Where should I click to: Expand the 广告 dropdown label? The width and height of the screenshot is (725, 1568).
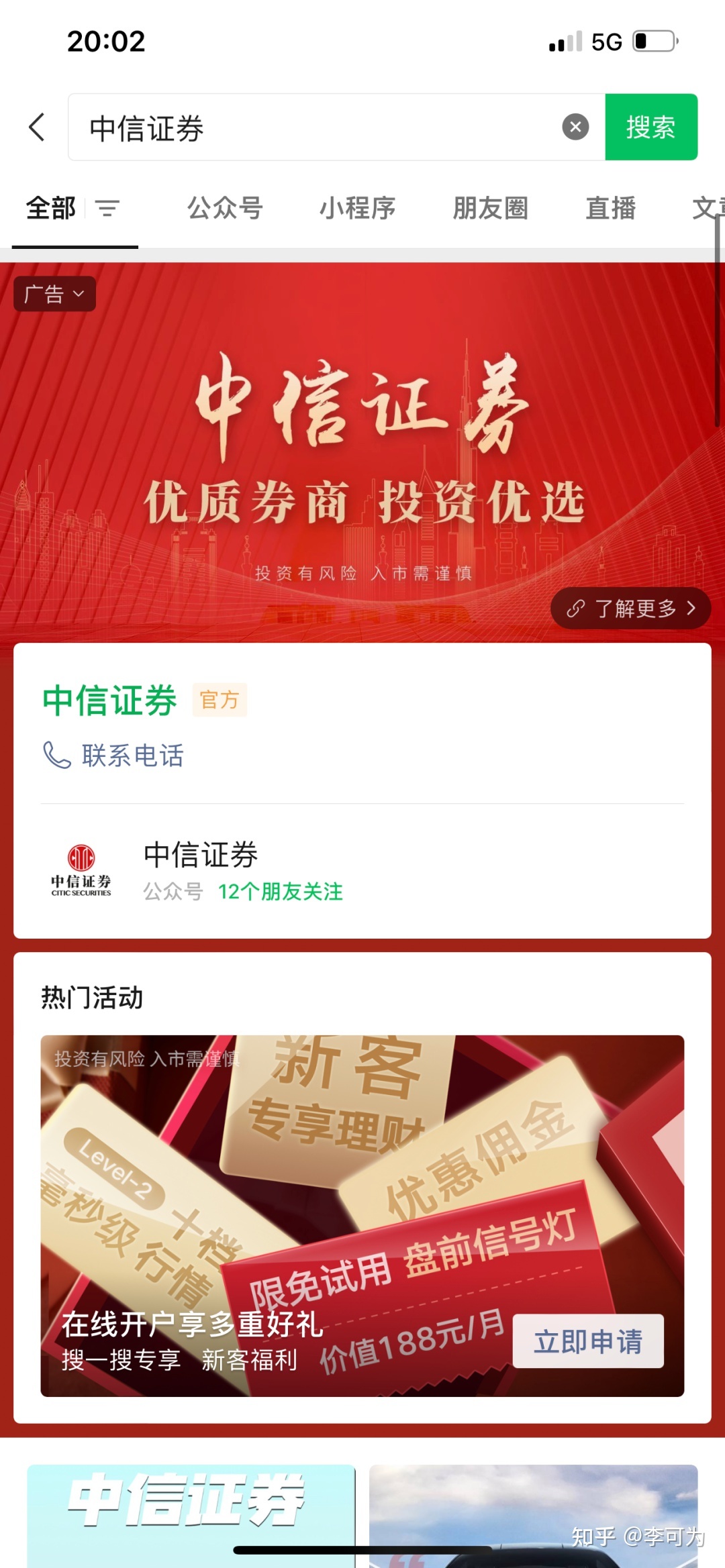tap(54, 294)
